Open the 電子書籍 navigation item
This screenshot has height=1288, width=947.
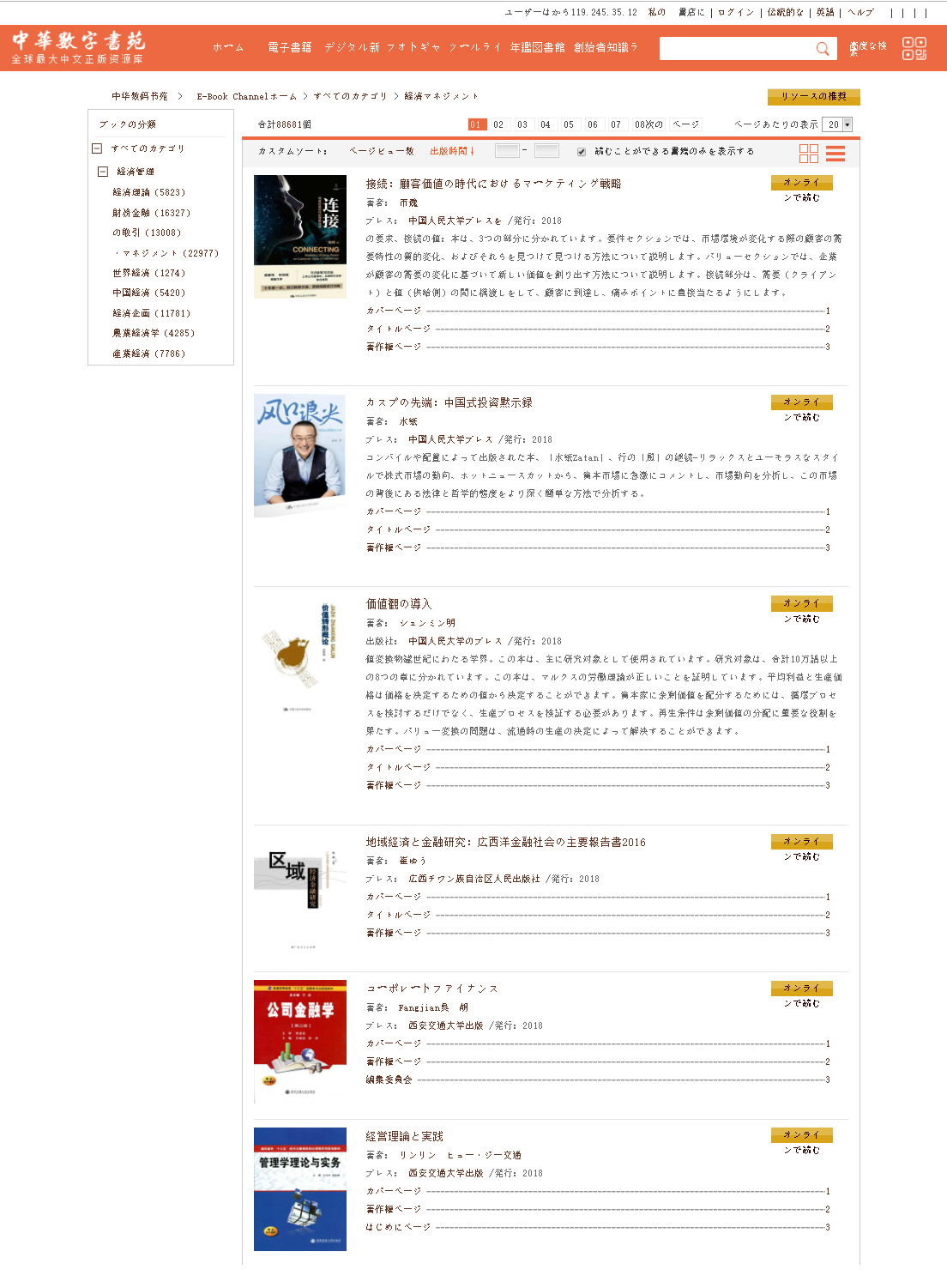(x=289, y=48)
